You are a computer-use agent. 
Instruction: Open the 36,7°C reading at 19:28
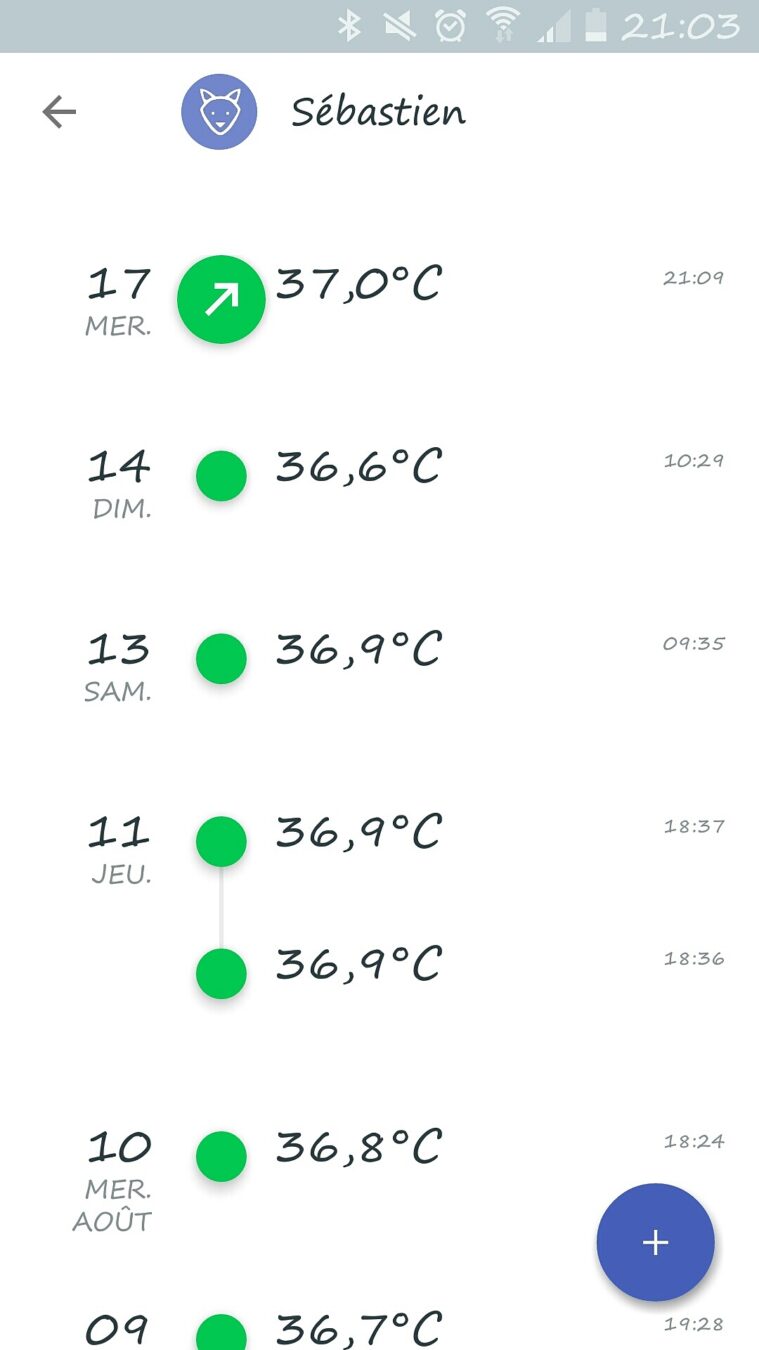click(357, 1330)
